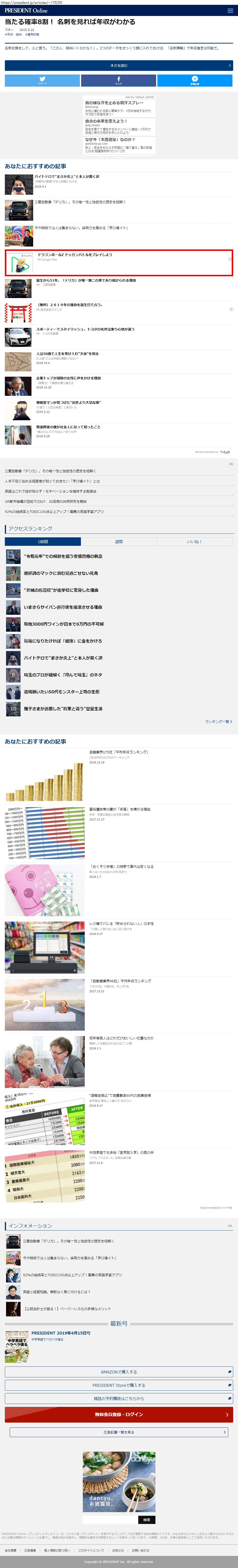This screenshot has width=238, height=1568.
Task: Open ranking item 絶好調のマックに潜む見過ごせない死角
Action: click(61, 573)
